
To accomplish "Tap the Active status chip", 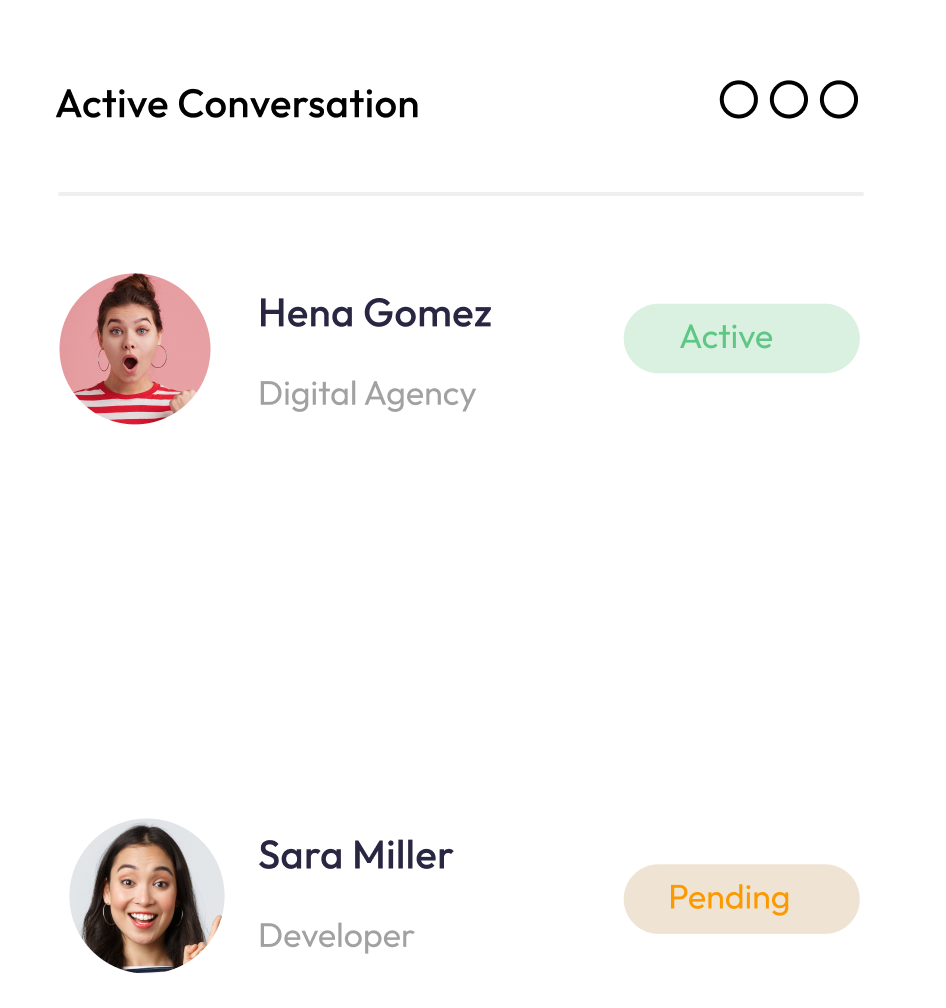I will click(x=741, y=338).
